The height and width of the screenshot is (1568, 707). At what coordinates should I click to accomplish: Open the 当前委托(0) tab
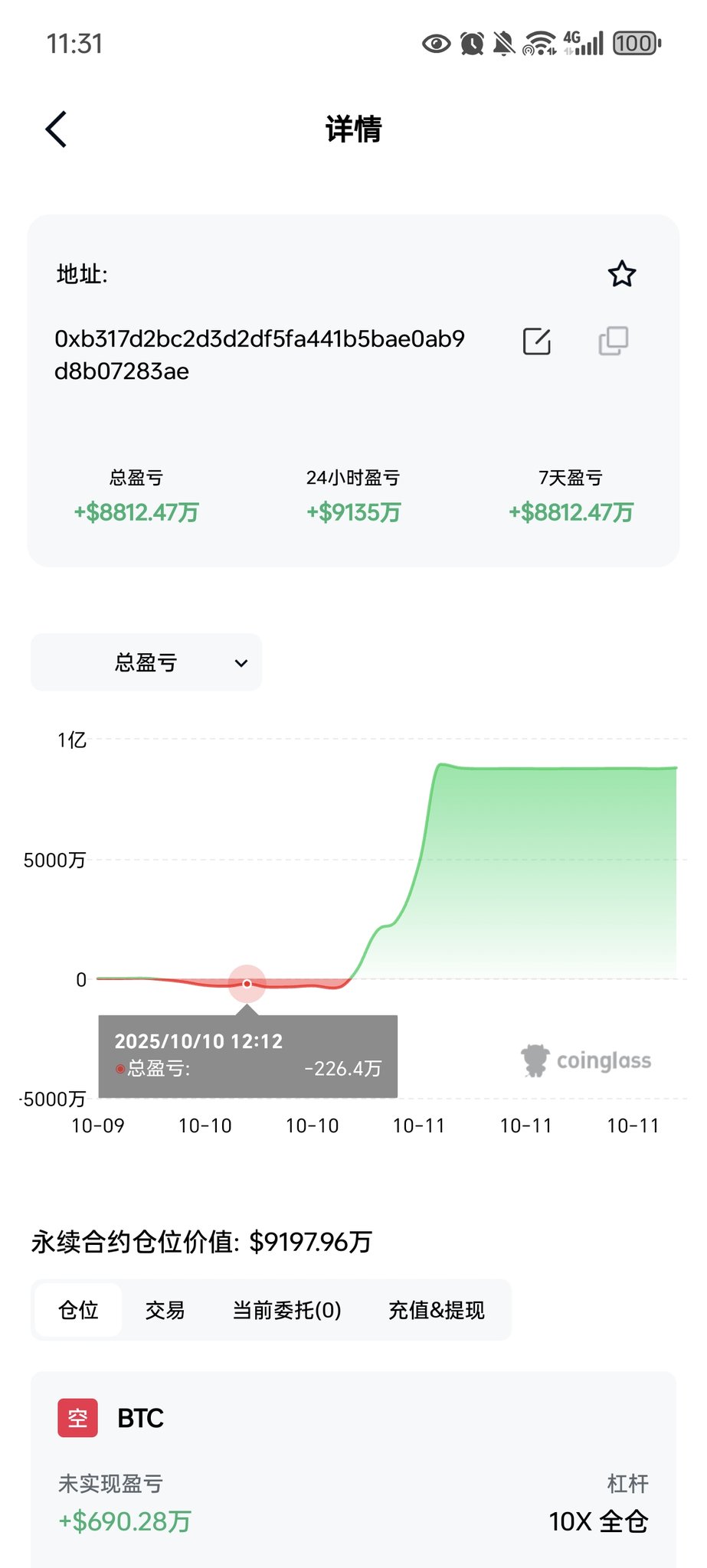tap(286, 1310)
